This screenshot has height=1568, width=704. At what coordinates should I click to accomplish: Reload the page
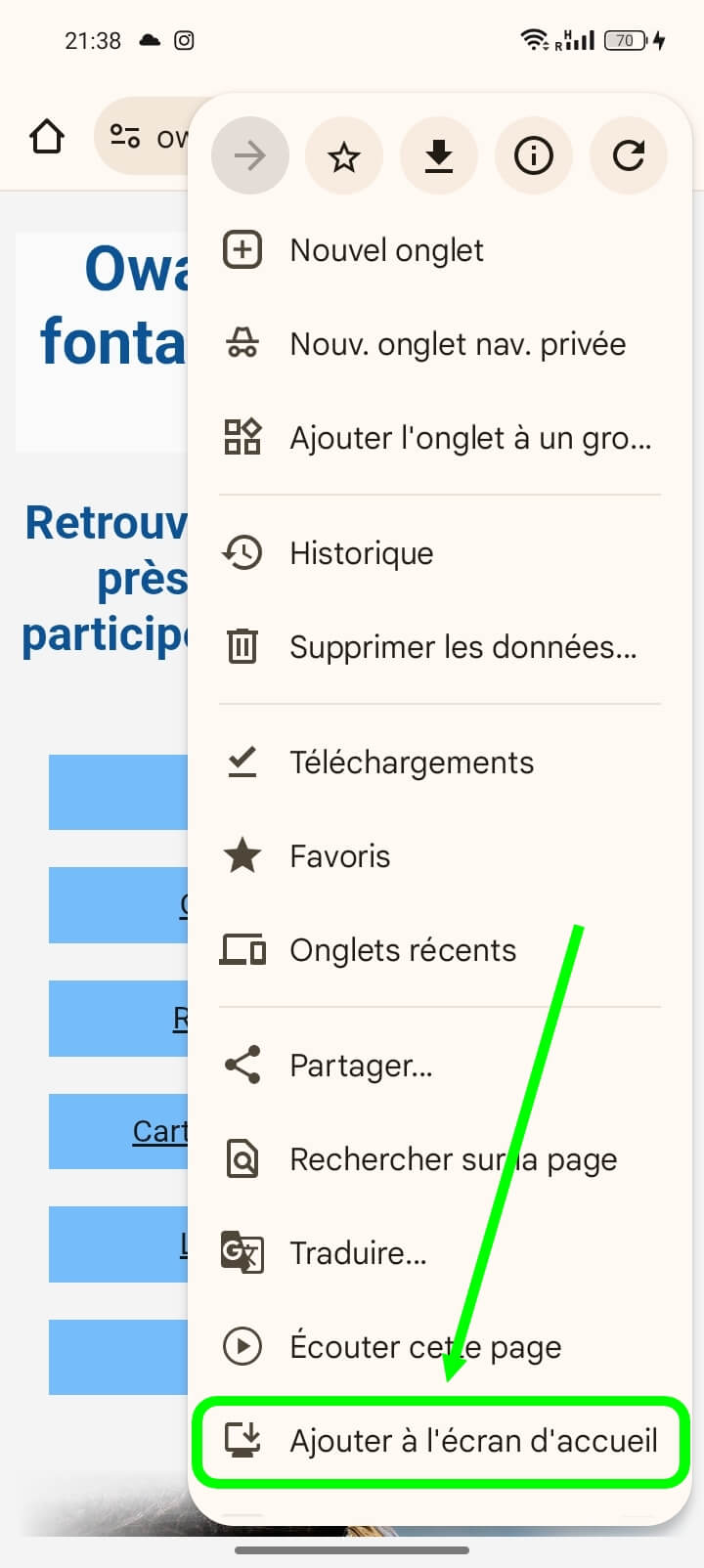[629, 155]
